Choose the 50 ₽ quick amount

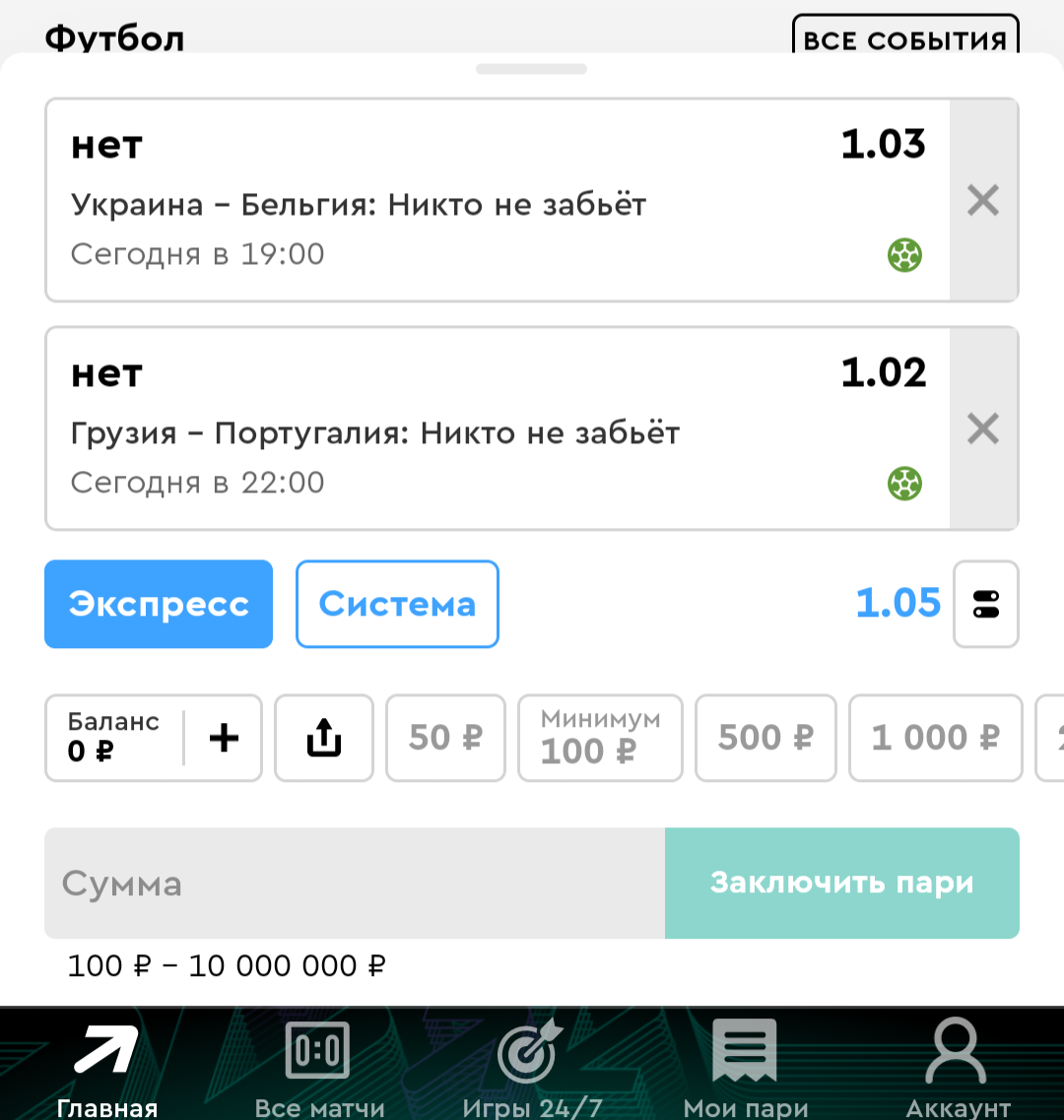click(x=445, y=738)
